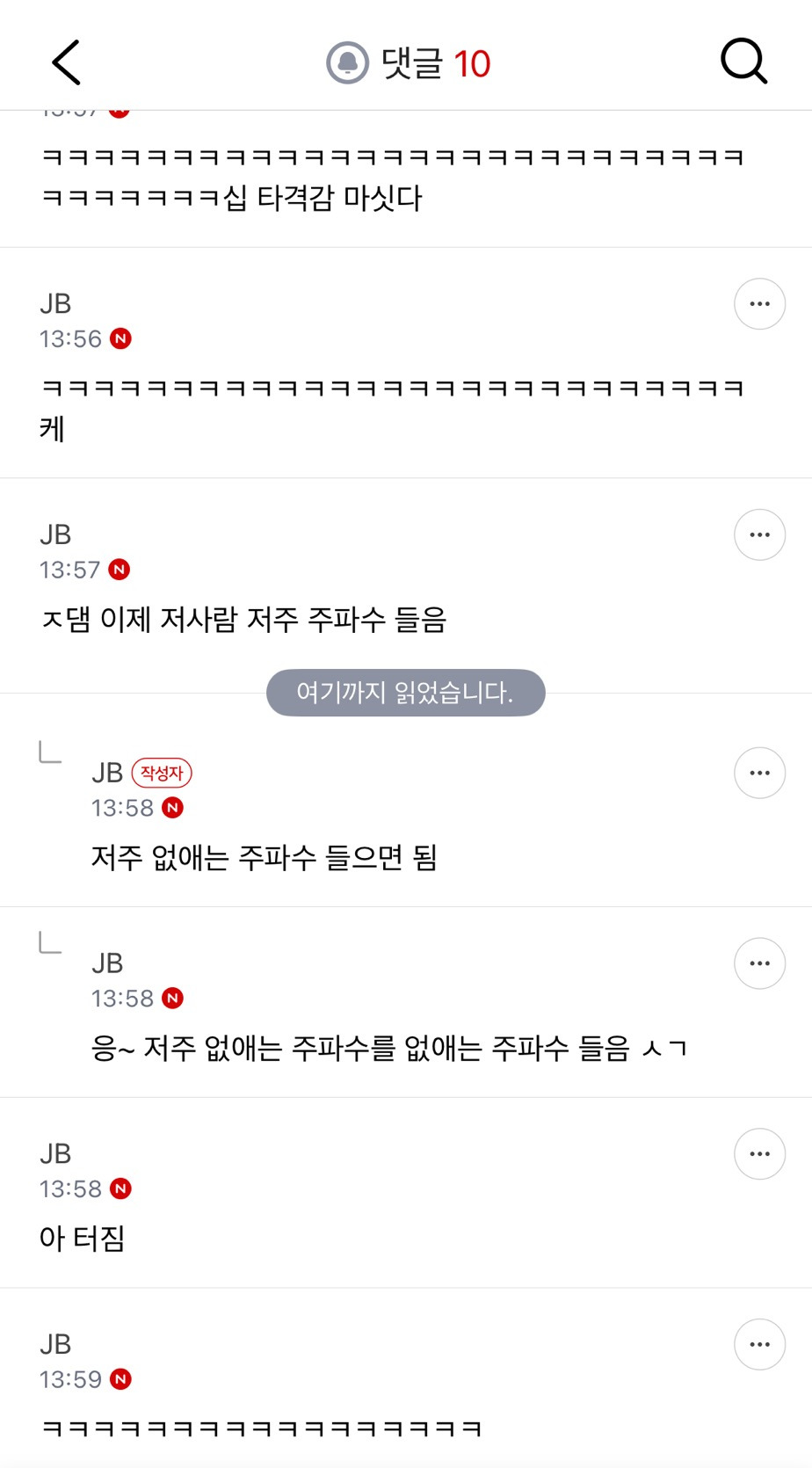The width and height of the screenshot is (812, 1468).
Task: Open options for the '응~ 저주 없애는' reply
Action: [x=759, y=964]
